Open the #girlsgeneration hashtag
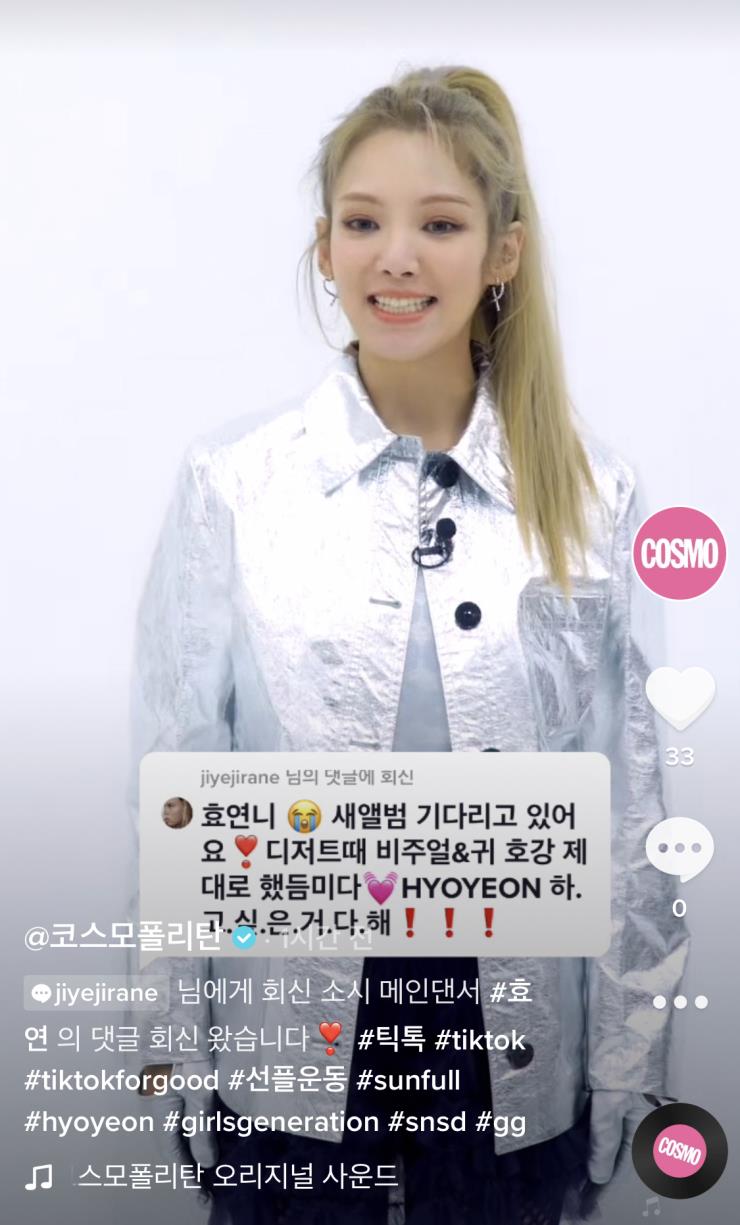The height and width of the screenshot is (1225, 740). point(271,1121)
